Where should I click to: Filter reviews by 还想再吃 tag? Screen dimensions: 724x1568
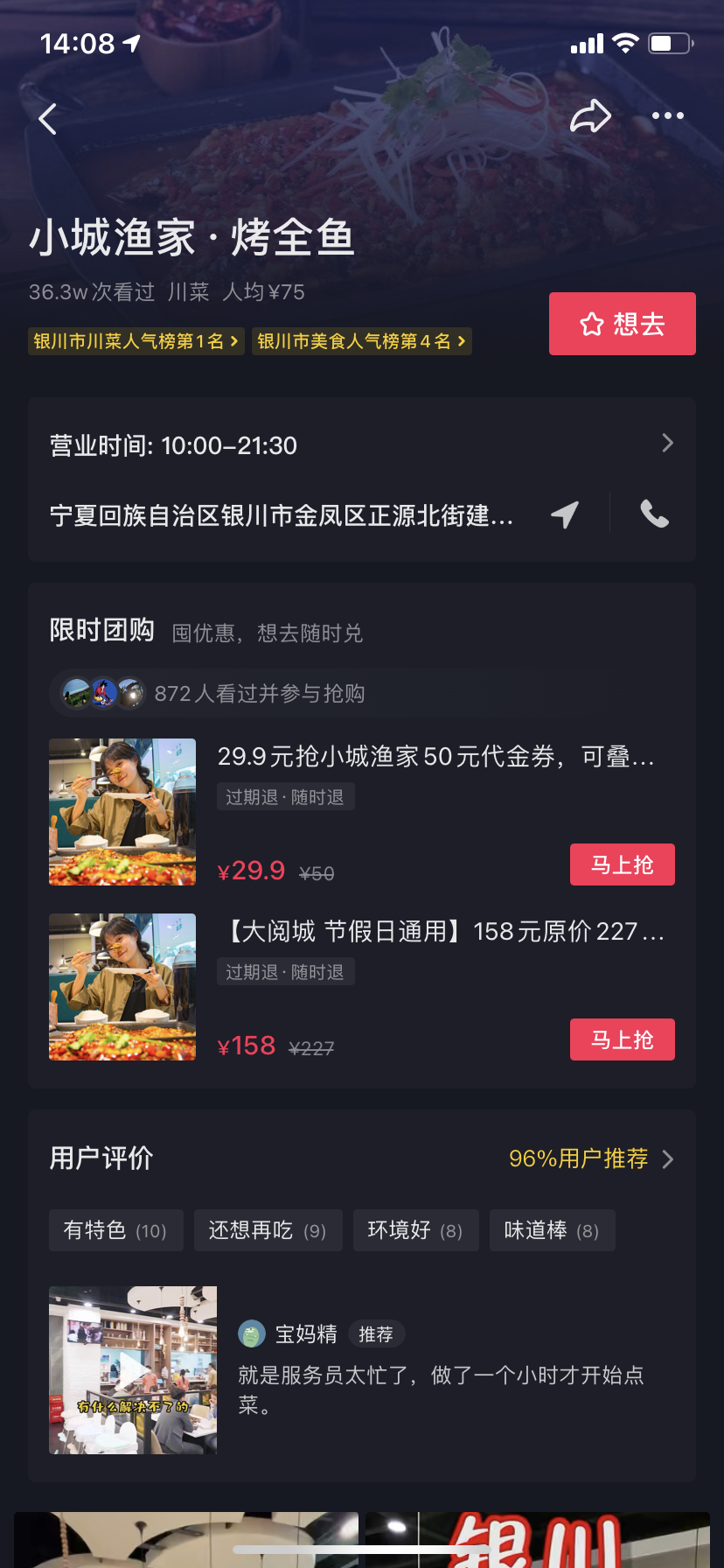tap(268, 1230)
